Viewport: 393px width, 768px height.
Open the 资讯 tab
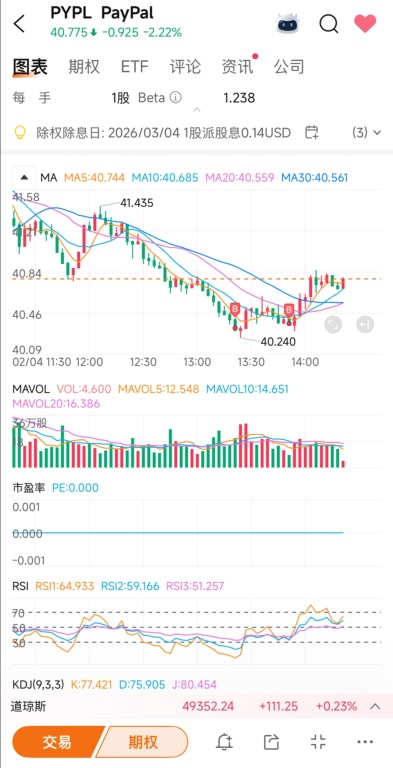tap(237, 67)
